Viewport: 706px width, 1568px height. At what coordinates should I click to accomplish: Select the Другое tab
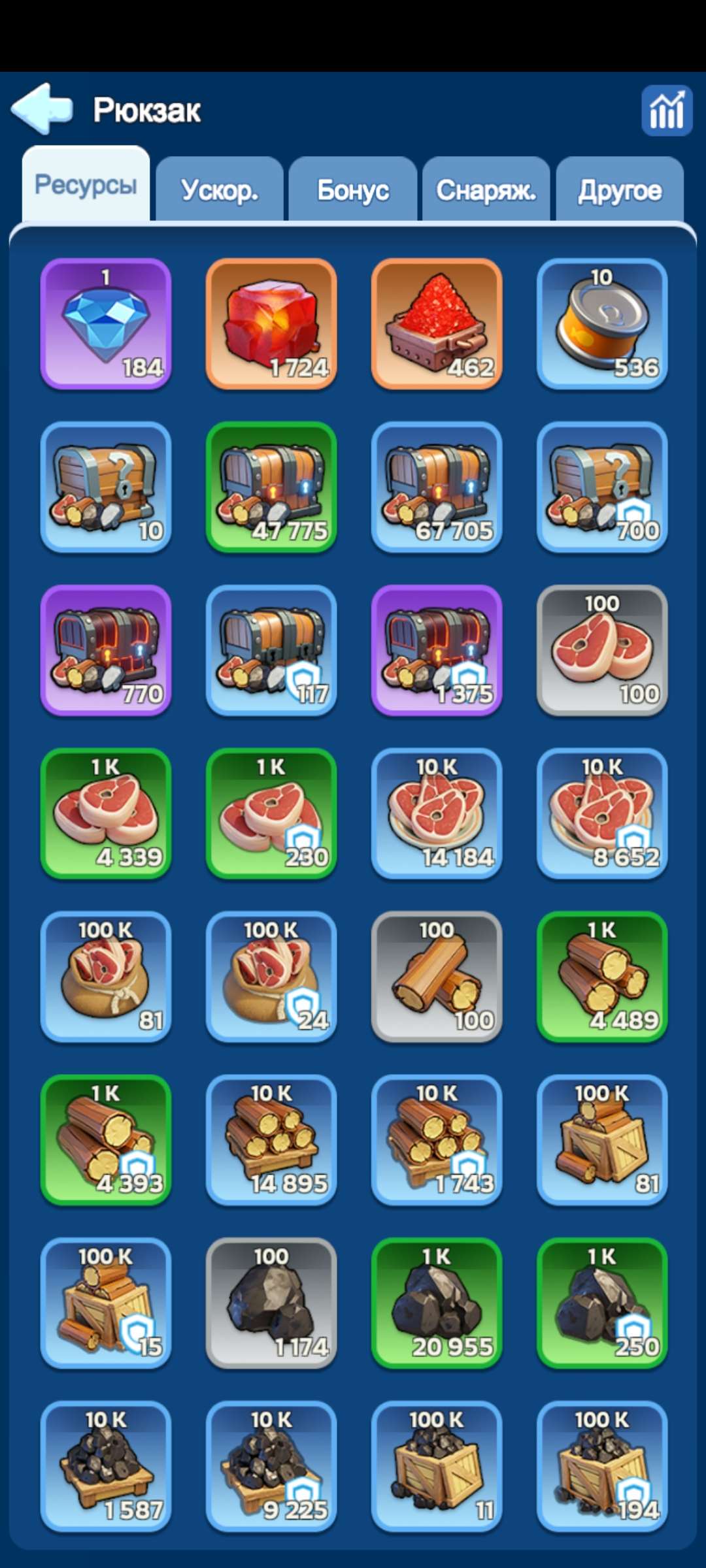[x=620, y=190]
